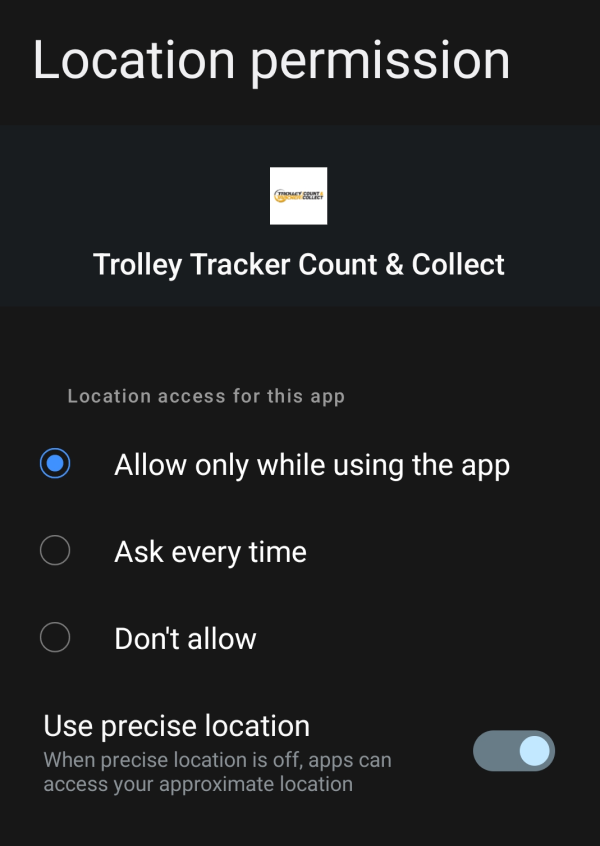
Task: Select Allow only while using the app
Action: pyautogui.click(x=55, y=465)
